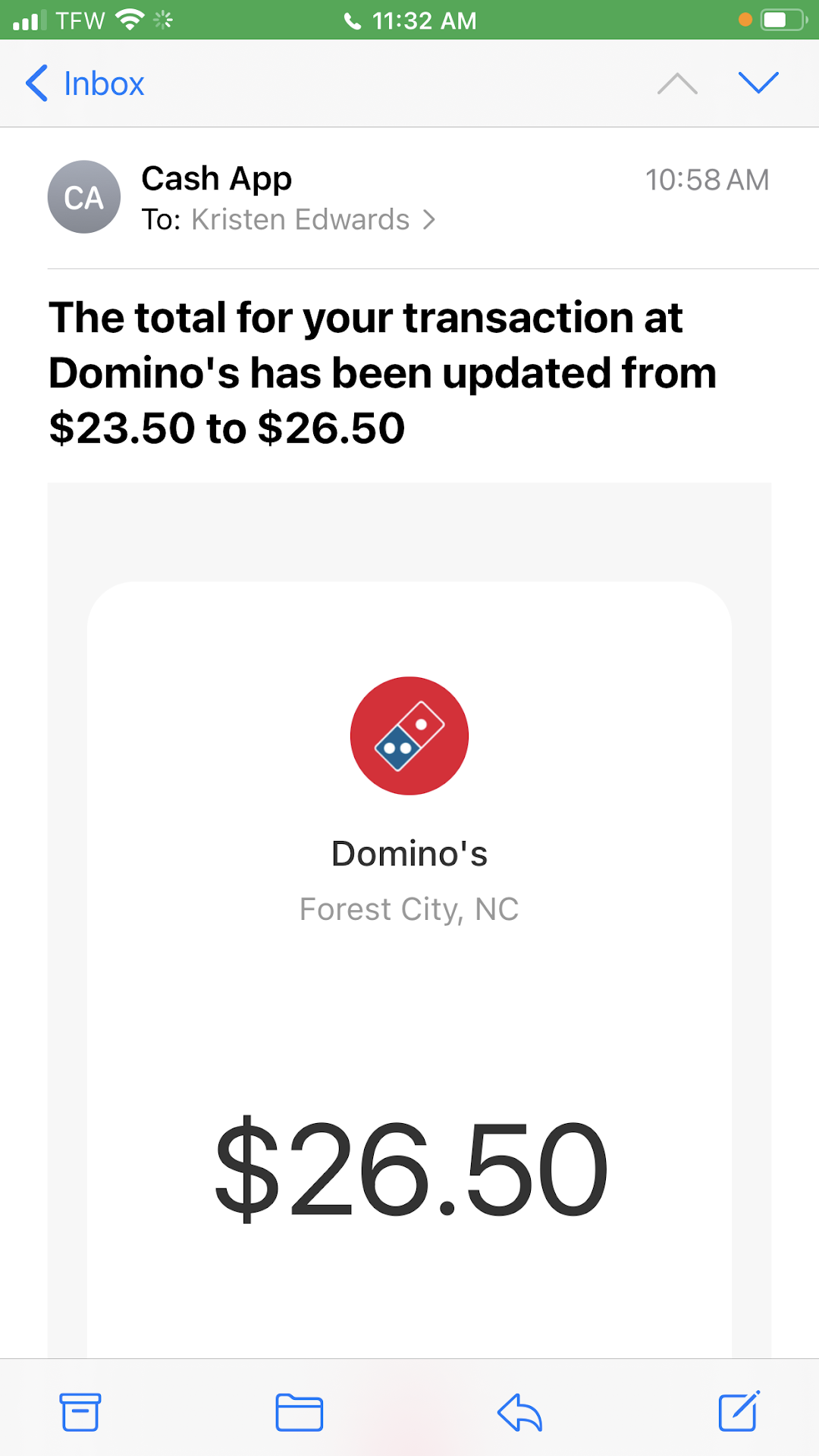The image size is (819, 1456).
Task: Move this email to a folder
Action: coord(300,1412)
